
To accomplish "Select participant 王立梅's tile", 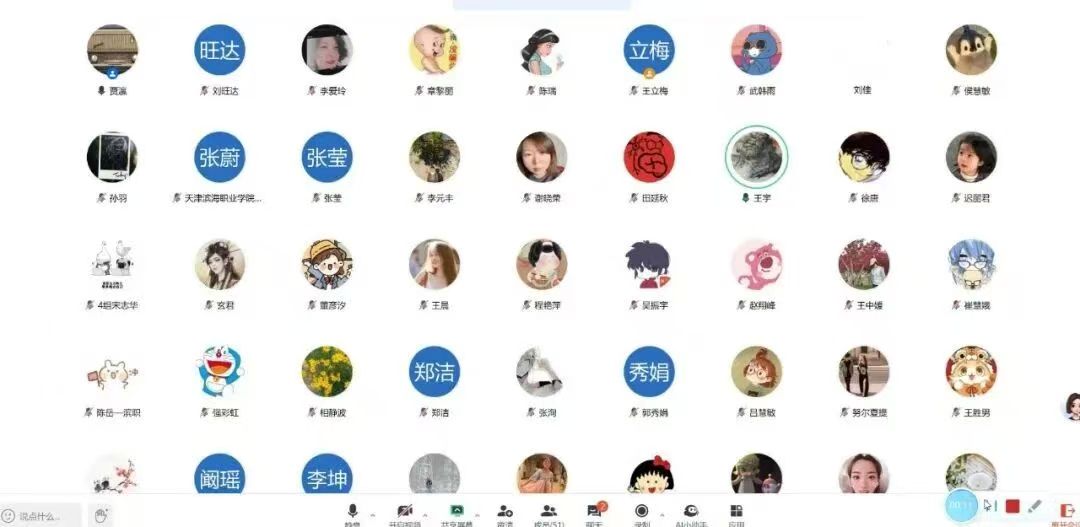I will (x=649, y=51).
